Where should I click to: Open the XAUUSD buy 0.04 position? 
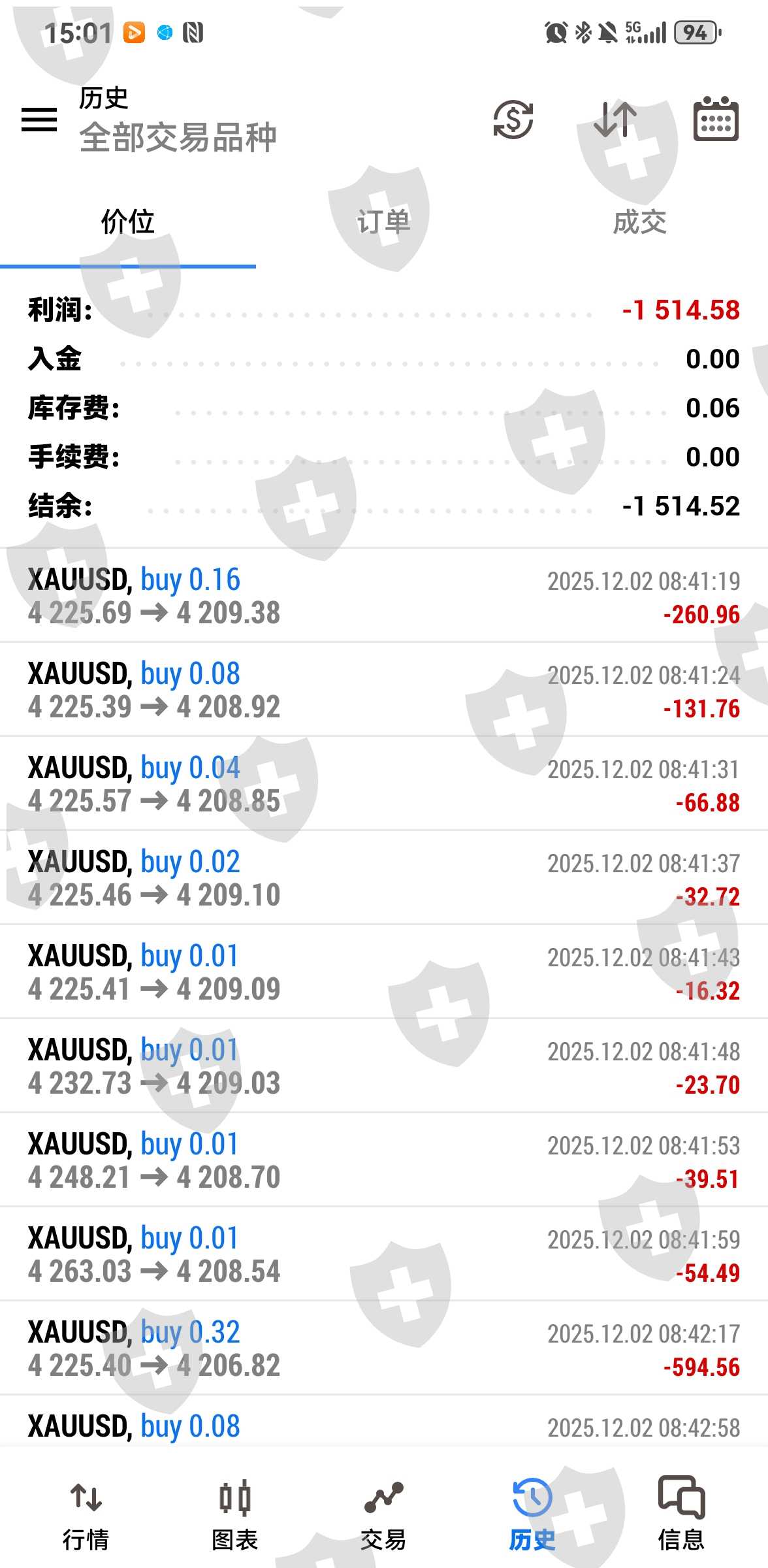(384, 784)
